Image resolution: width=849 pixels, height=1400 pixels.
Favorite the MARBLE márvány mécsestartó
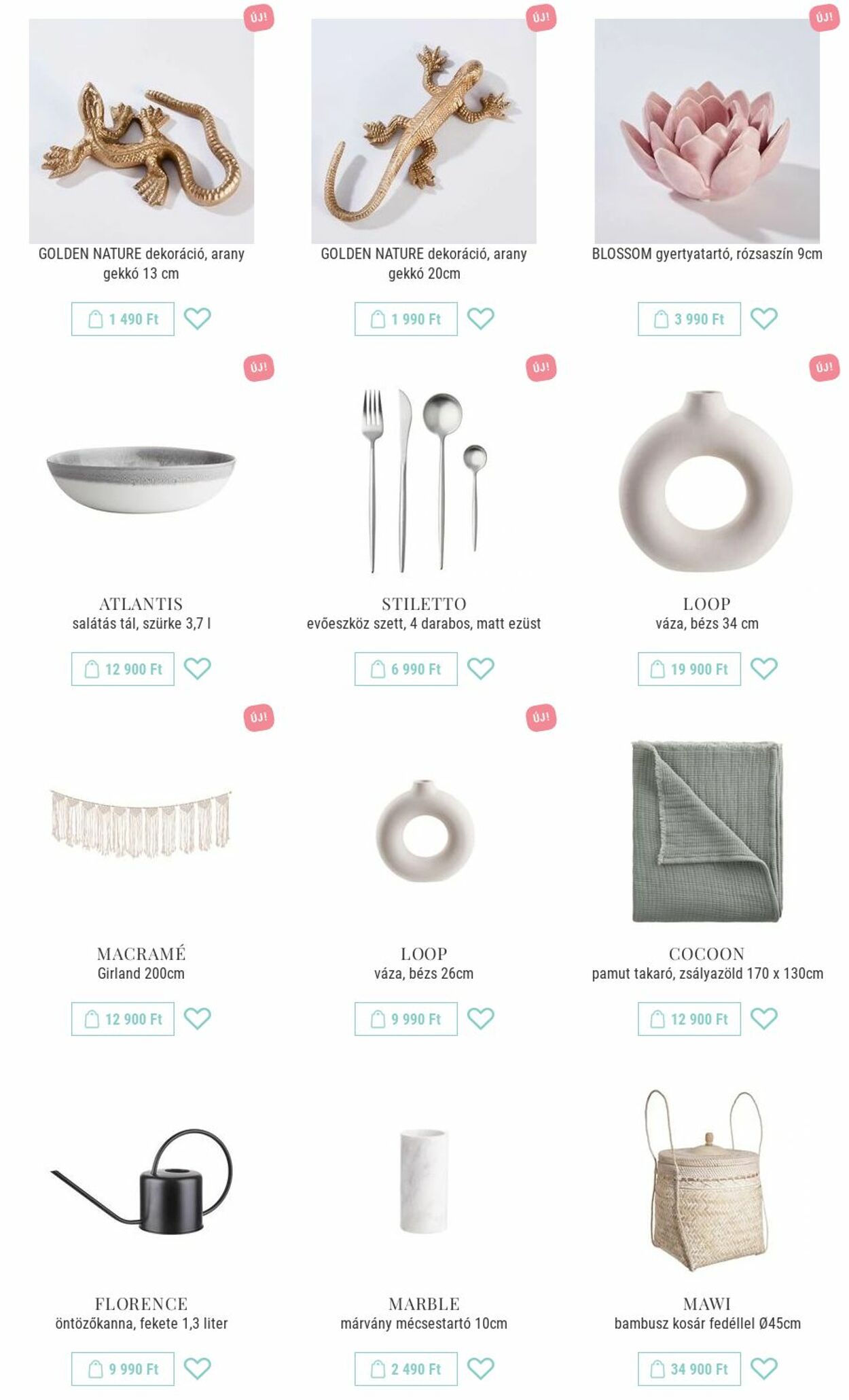click(481, 1369)
